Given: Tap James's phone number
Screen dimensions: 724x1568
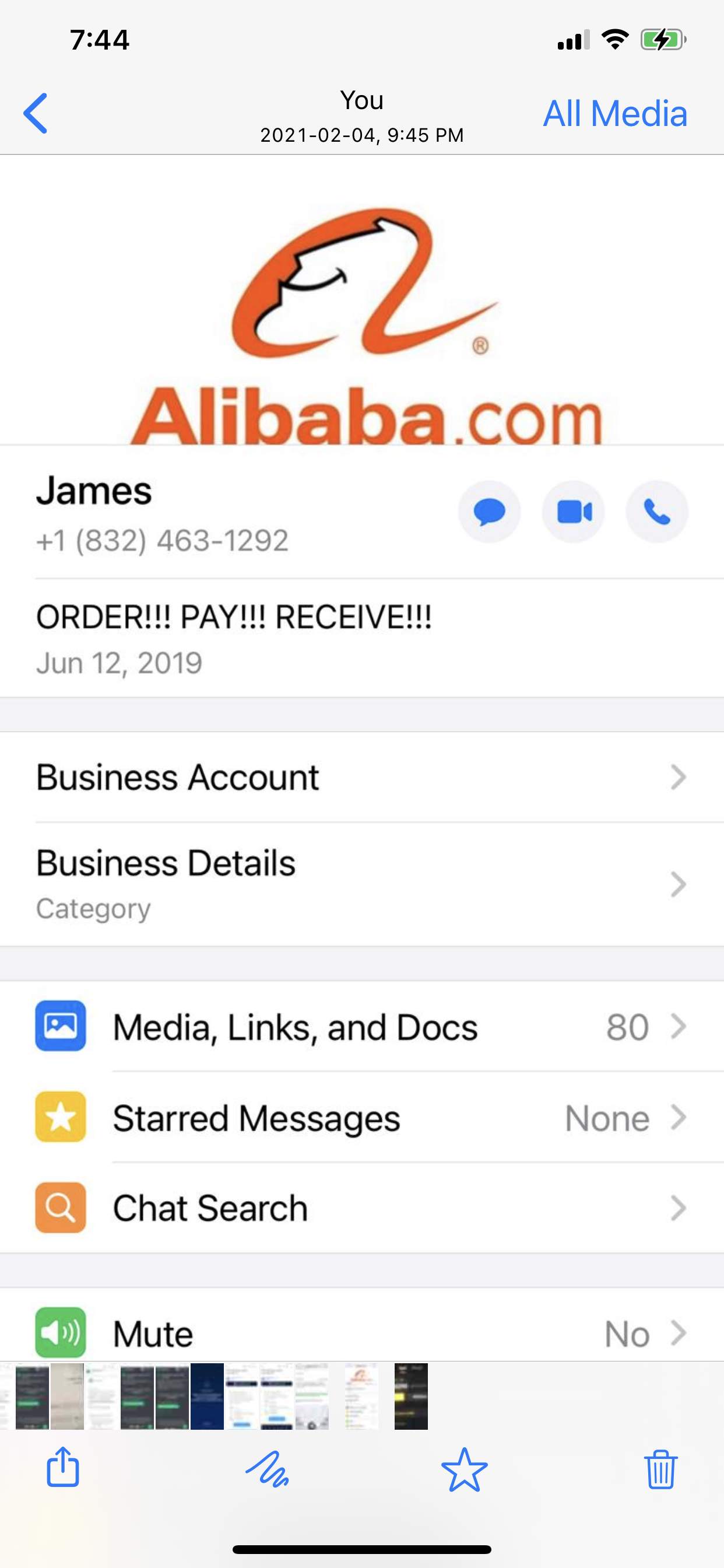Looking at the screenshot, I should click(x=163, y=540).
